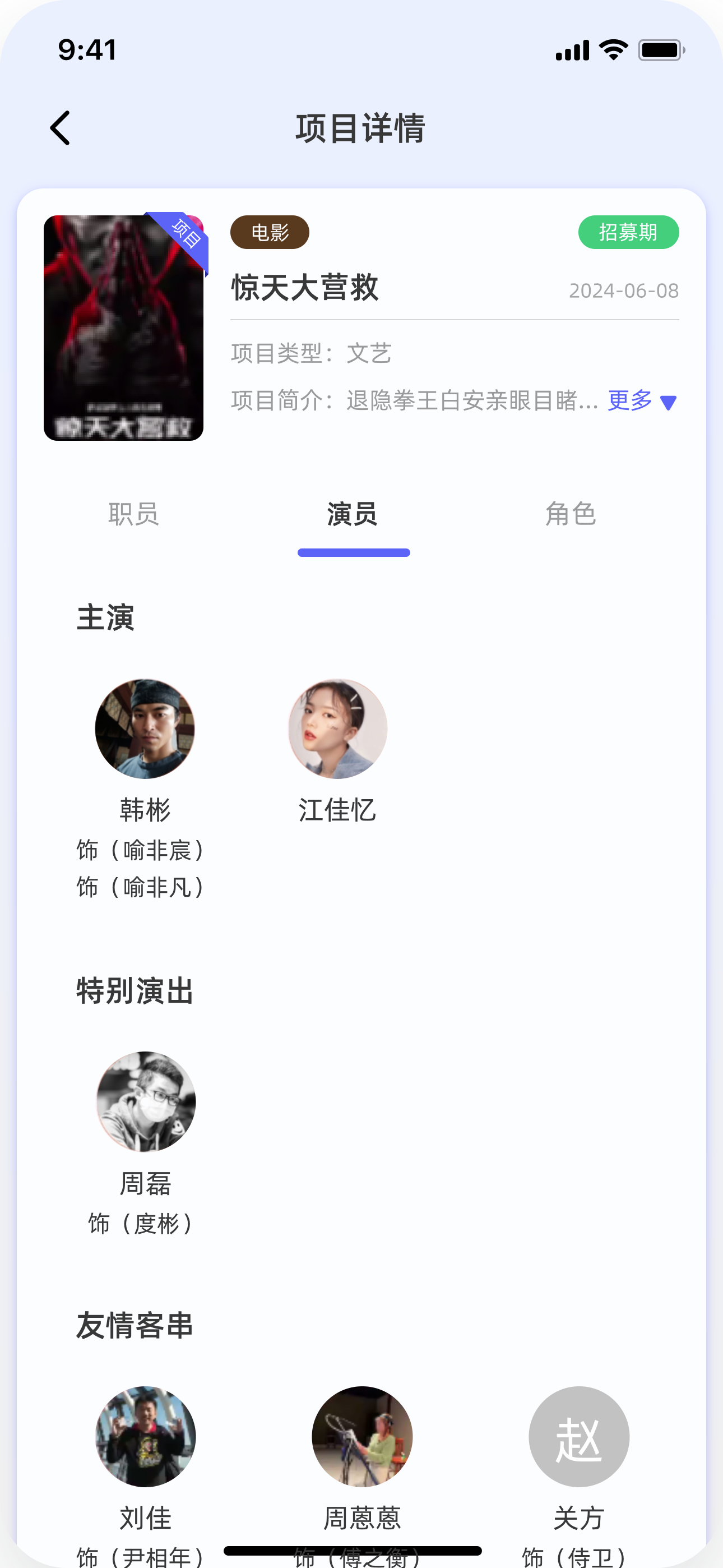Switch to the 职员 tab

pyautogui.click(x=134, y=514)
